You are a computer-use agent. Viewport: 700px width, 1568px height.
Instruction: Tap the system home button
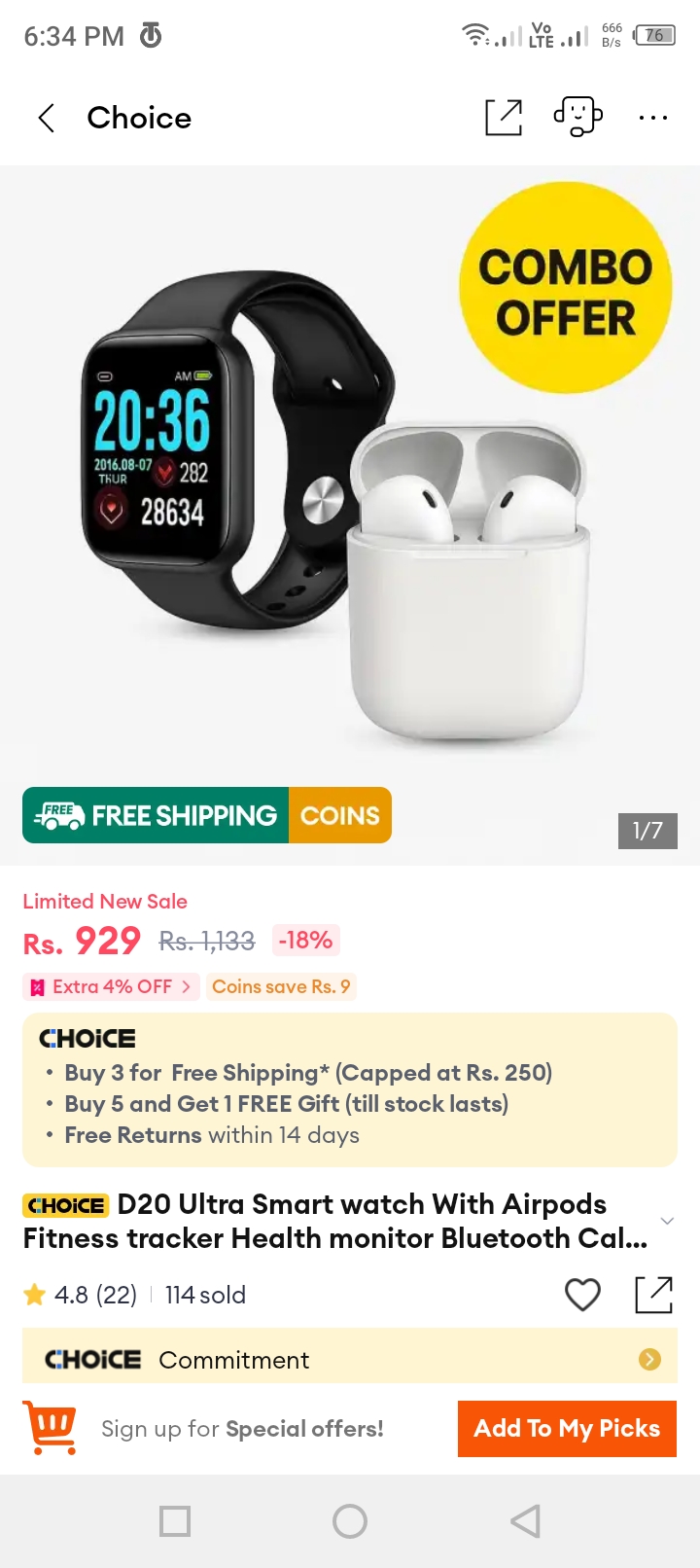350,1521
